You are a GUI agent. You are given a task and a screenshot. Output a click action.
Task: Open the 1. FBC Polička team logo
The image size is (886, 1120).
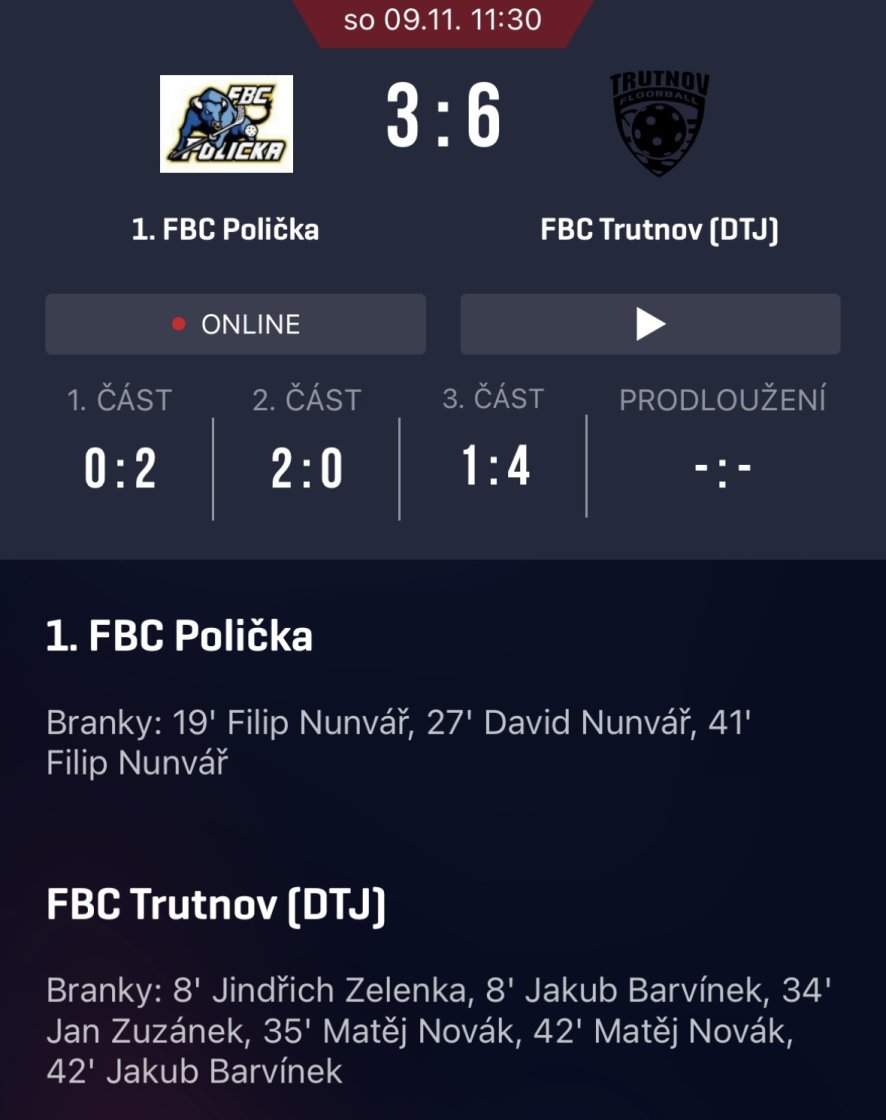click(226, 124)
